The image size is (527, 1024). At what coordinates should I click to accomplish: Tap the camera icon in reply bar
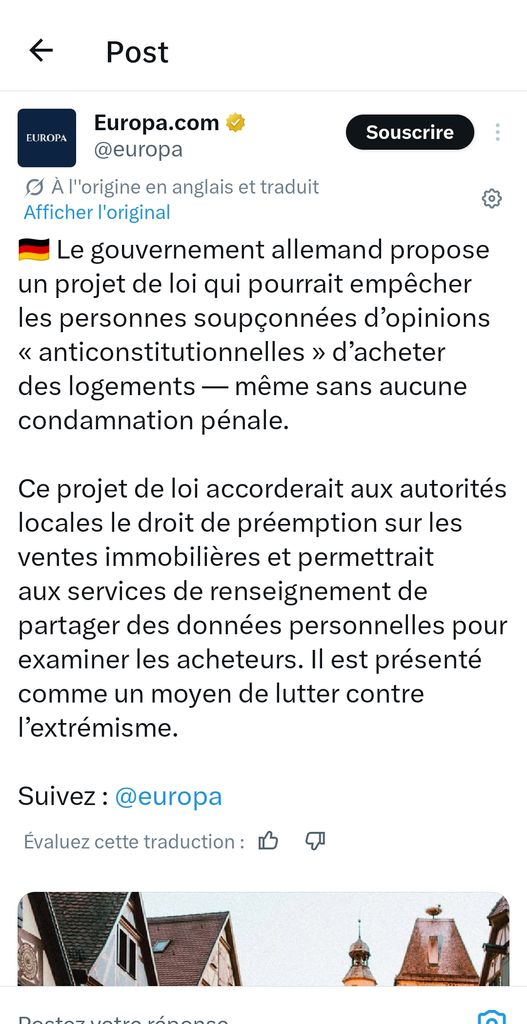[x=492, y=1017]
